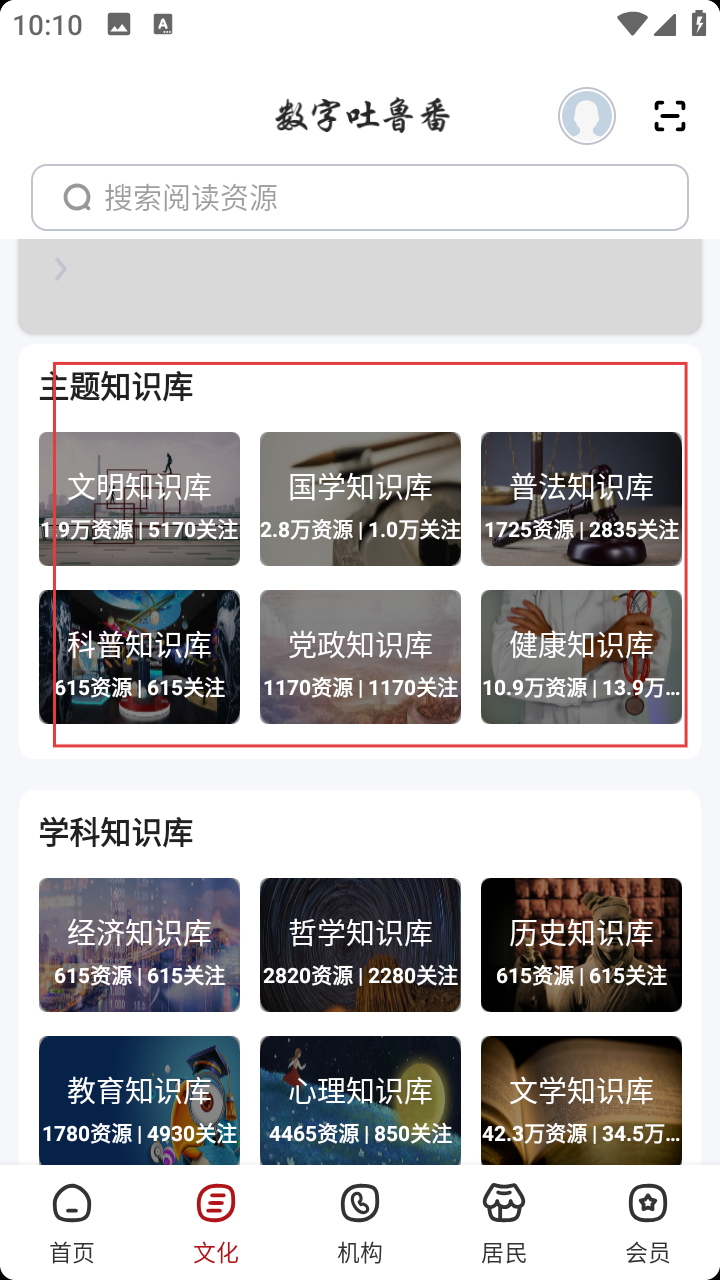Open 普法知识库 card
720x1280 pixels.
pos(581,499)
